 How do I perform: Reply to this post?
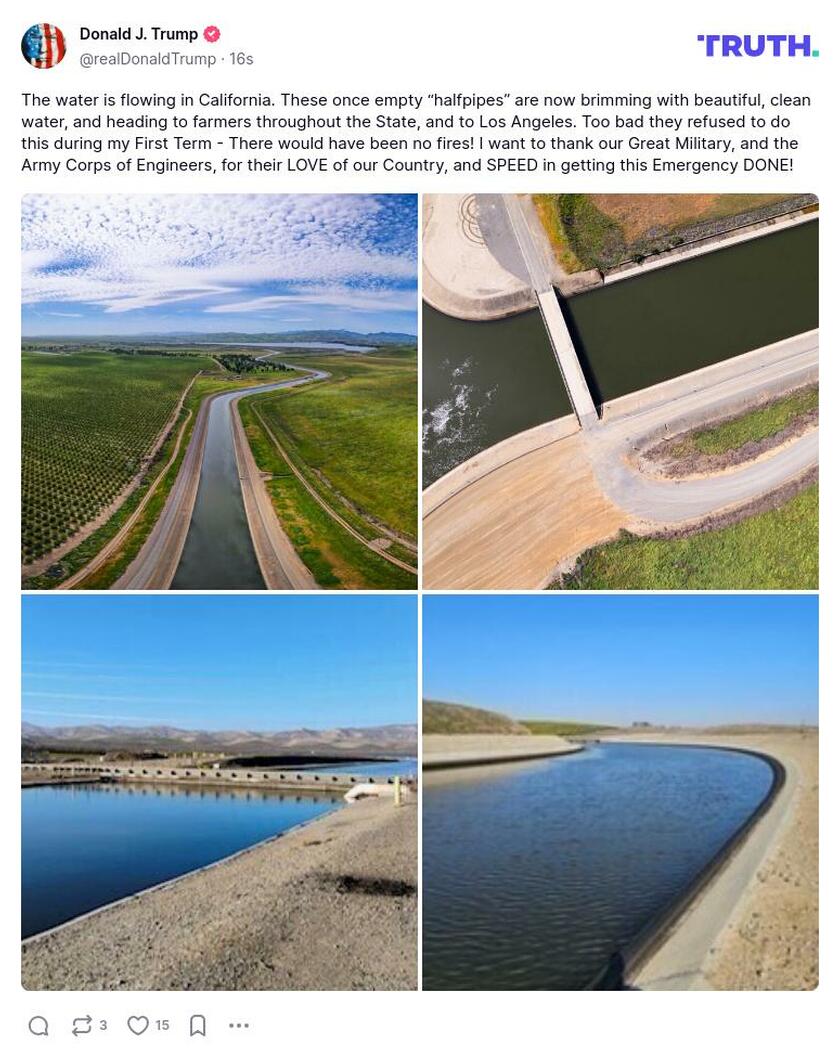39,1025
